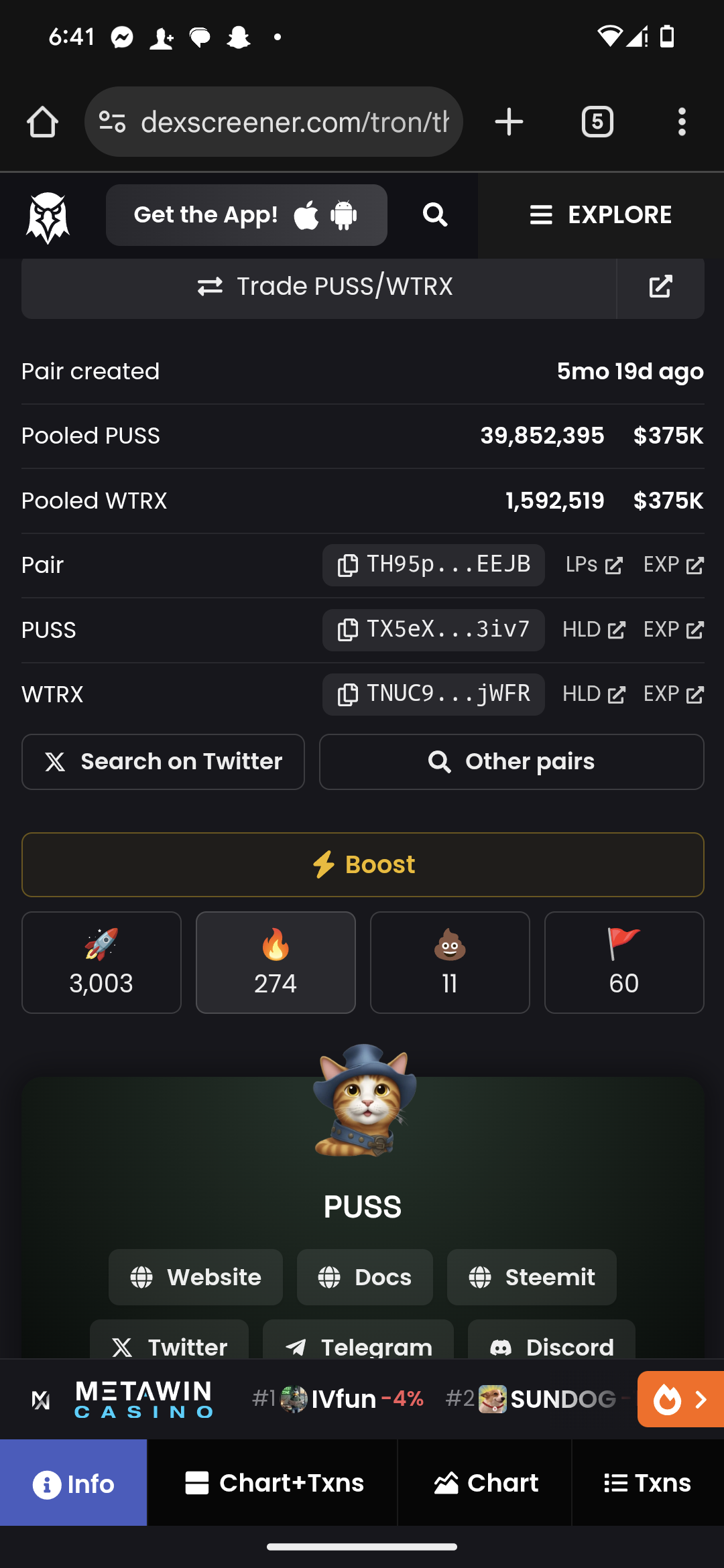Screen dimensions: 724x1568
Task: Search on Twitter for this pair
Action: (x=163, y=762)
